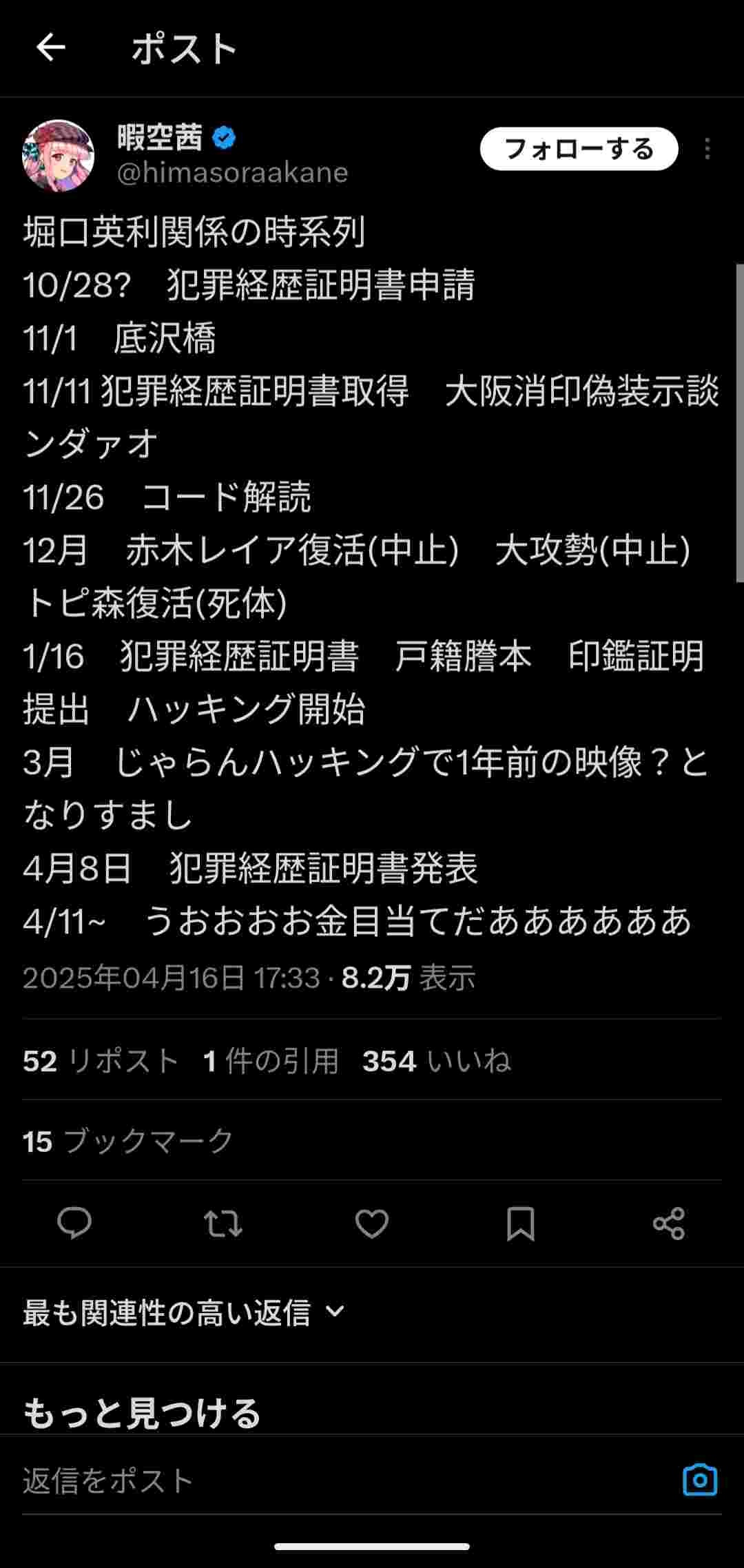
Task: Open the post's overflow menu
Action: click(707, 149)
